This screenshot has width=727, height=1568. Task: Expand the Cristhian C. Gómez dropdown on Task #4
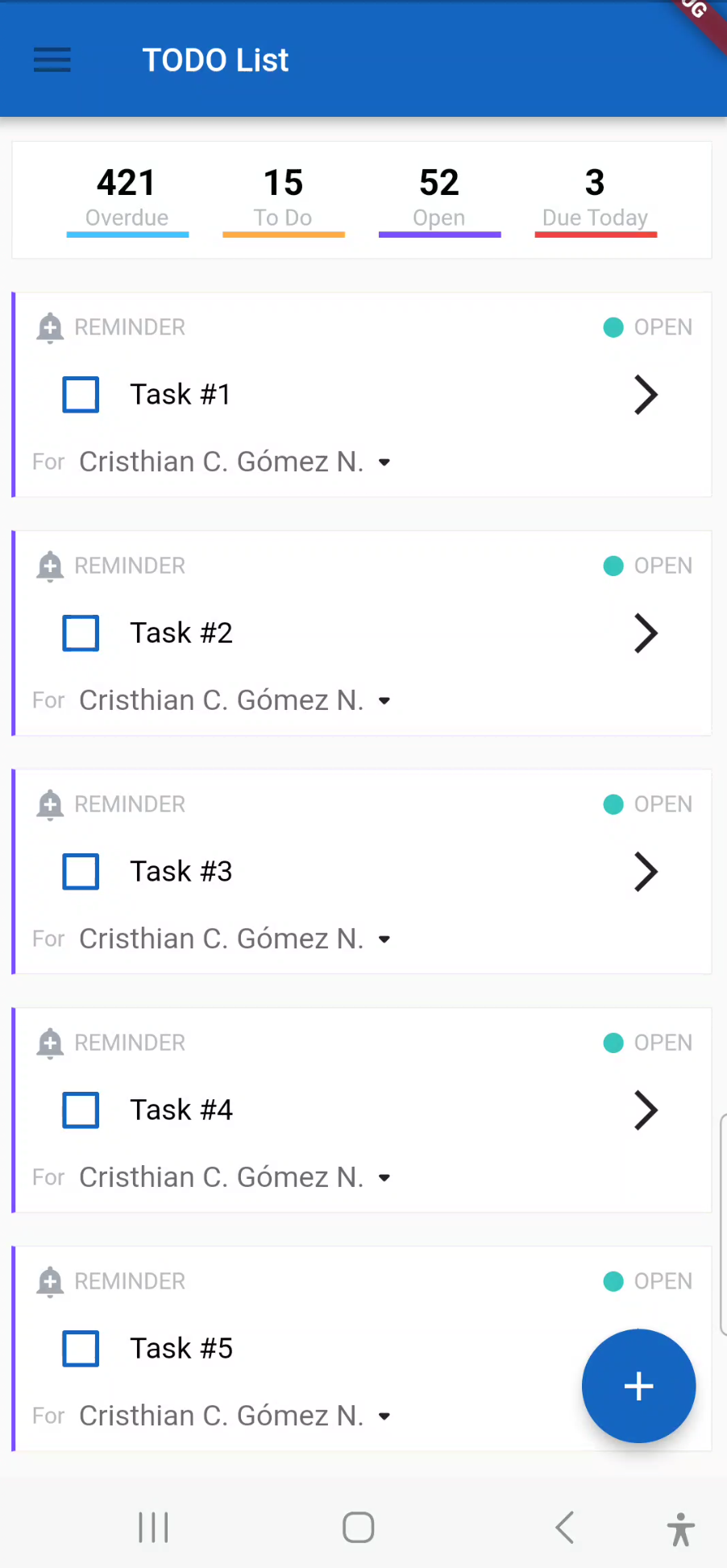384,1177
